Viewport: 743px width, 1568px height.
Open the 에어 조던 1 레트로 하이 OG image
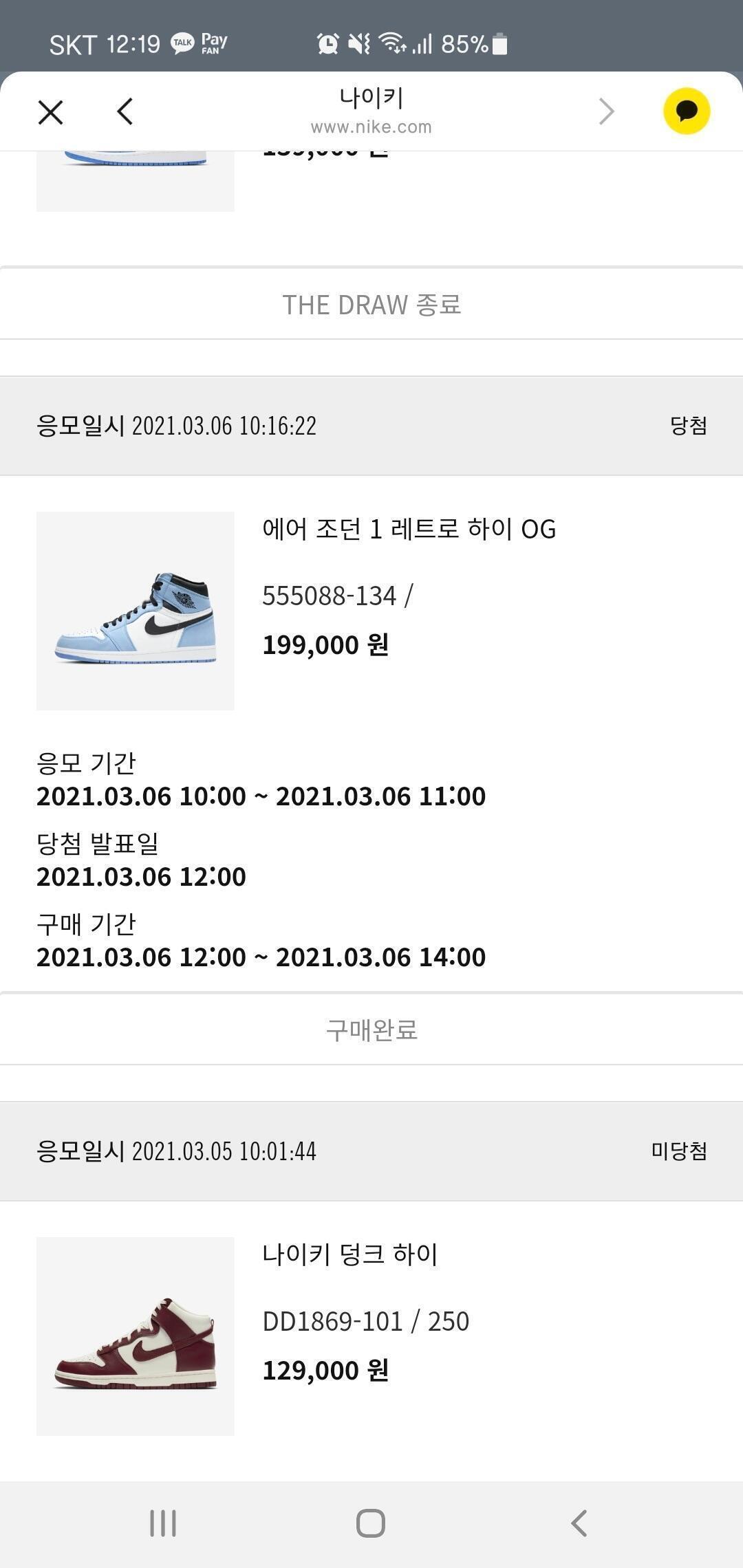click(x=136, y=611)
